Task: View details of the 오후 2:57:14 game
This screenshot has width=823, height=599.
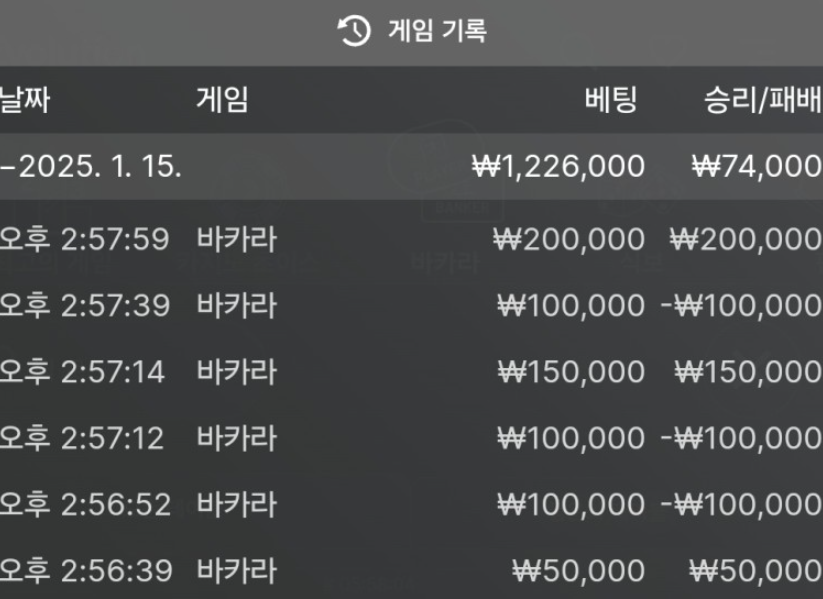Action: [x=411, y=372]
